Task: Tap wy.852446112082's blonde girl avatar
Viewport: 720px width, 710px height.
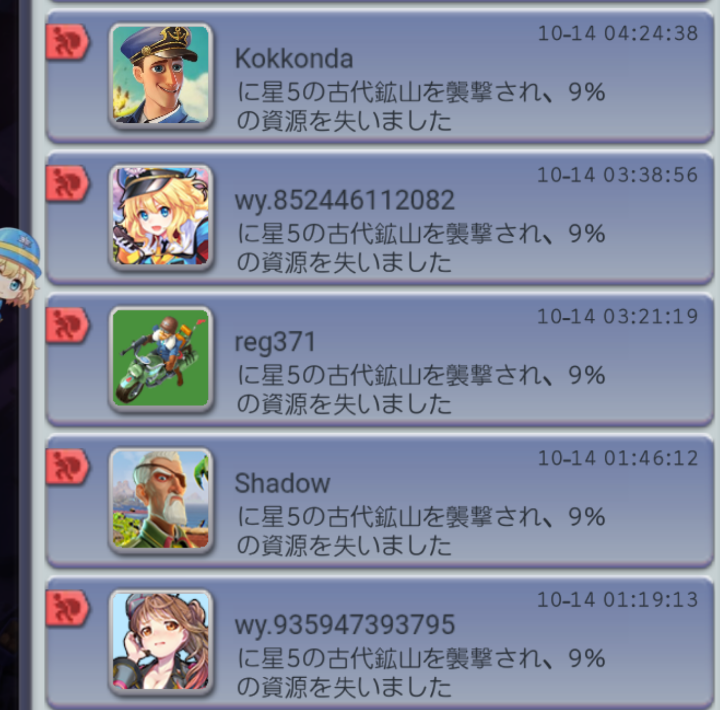Action: click(x=161, y=217)
